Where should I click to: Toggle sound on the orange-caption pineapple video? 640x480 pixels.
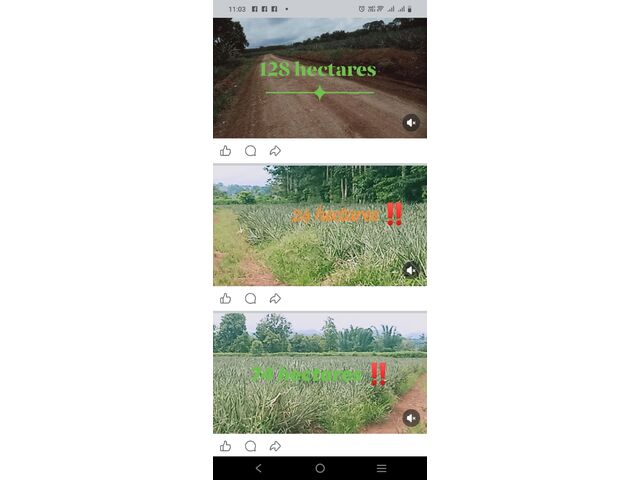click(411, 270)
